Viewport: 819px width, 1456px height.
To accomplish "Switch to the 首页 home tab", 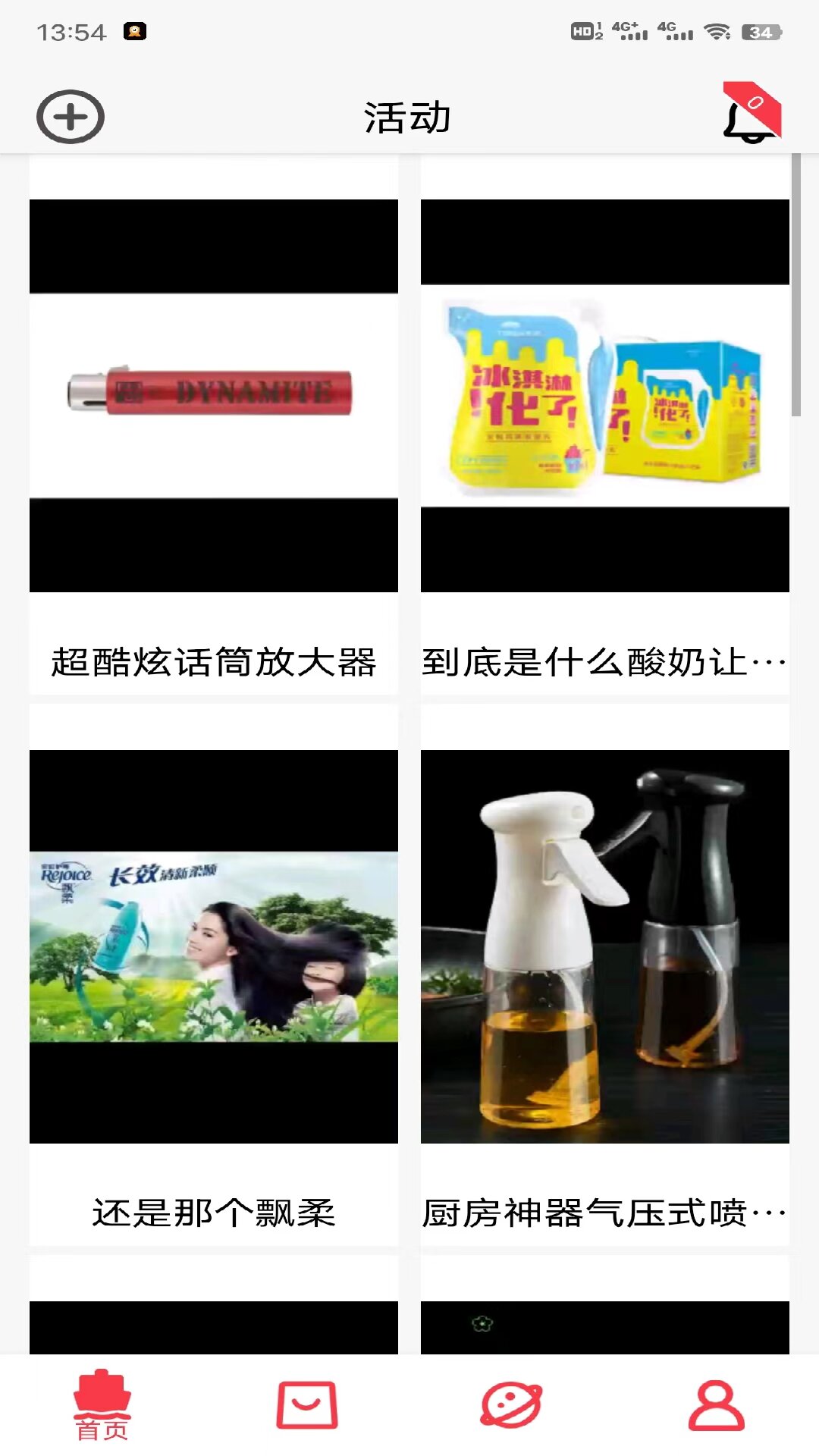I will point(102,1404).
